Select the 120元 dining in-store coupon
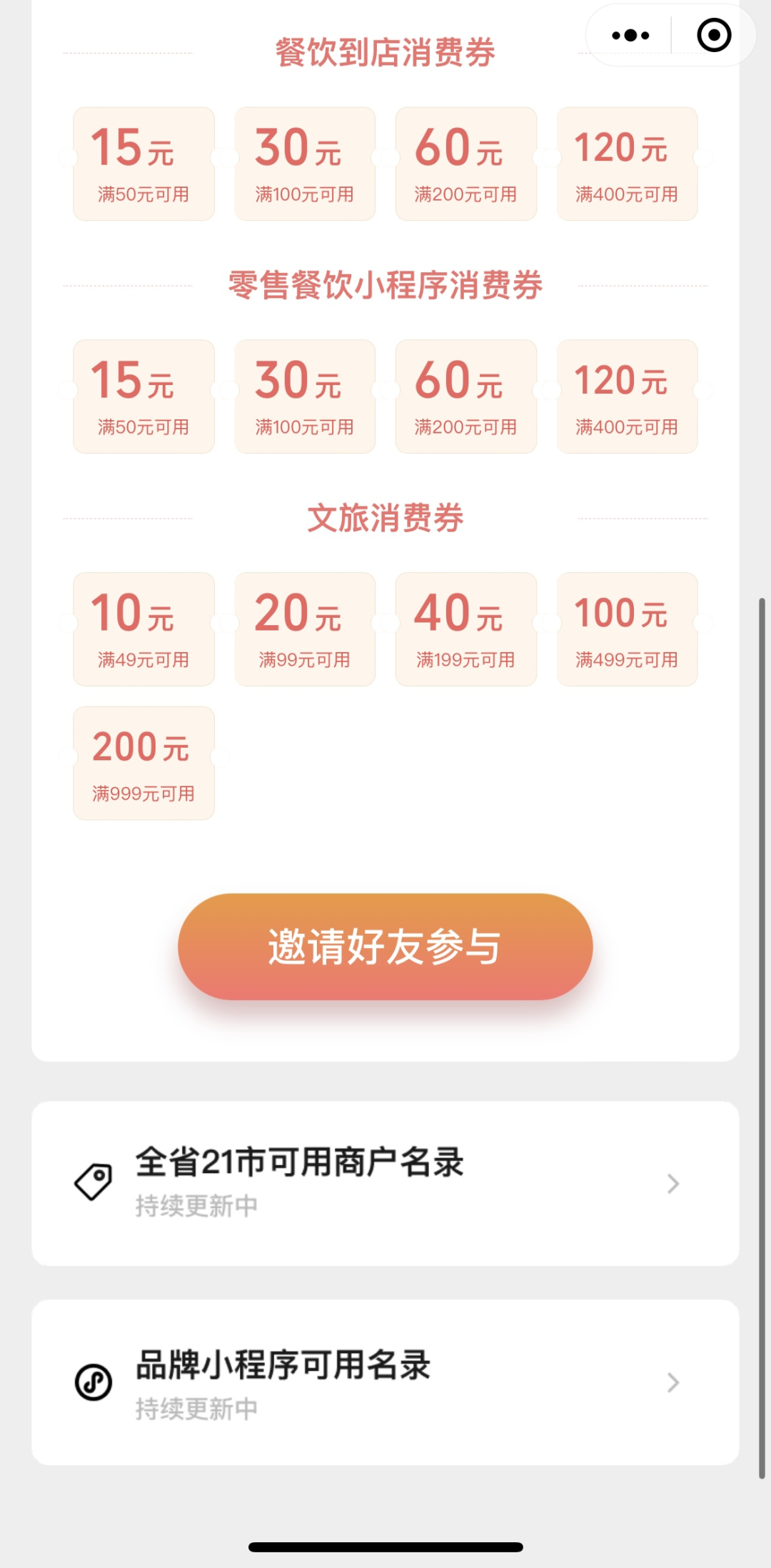The image size is (771, 1568). 628,162
